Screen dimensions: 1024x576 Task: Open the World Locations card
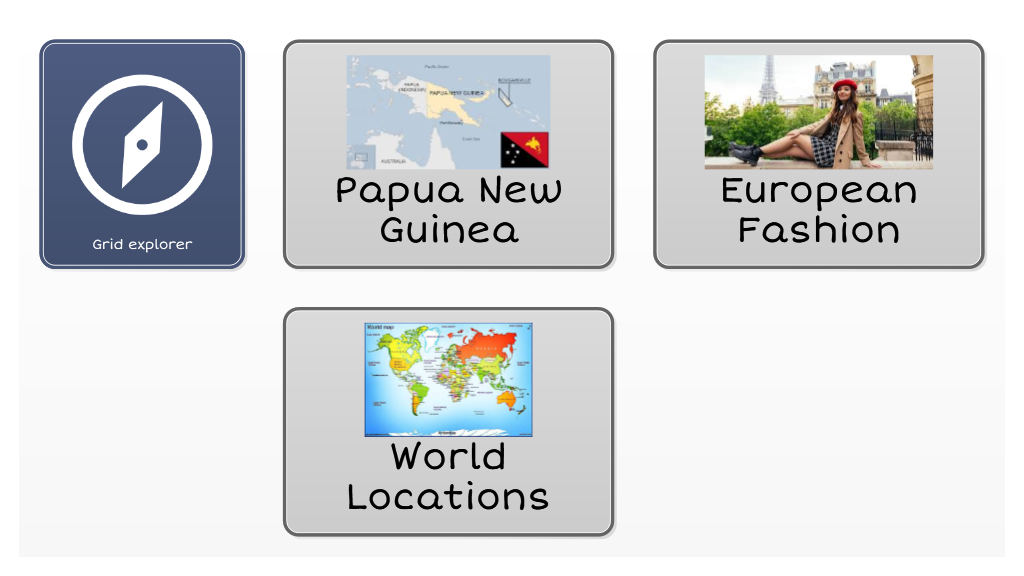click(448, 421)
